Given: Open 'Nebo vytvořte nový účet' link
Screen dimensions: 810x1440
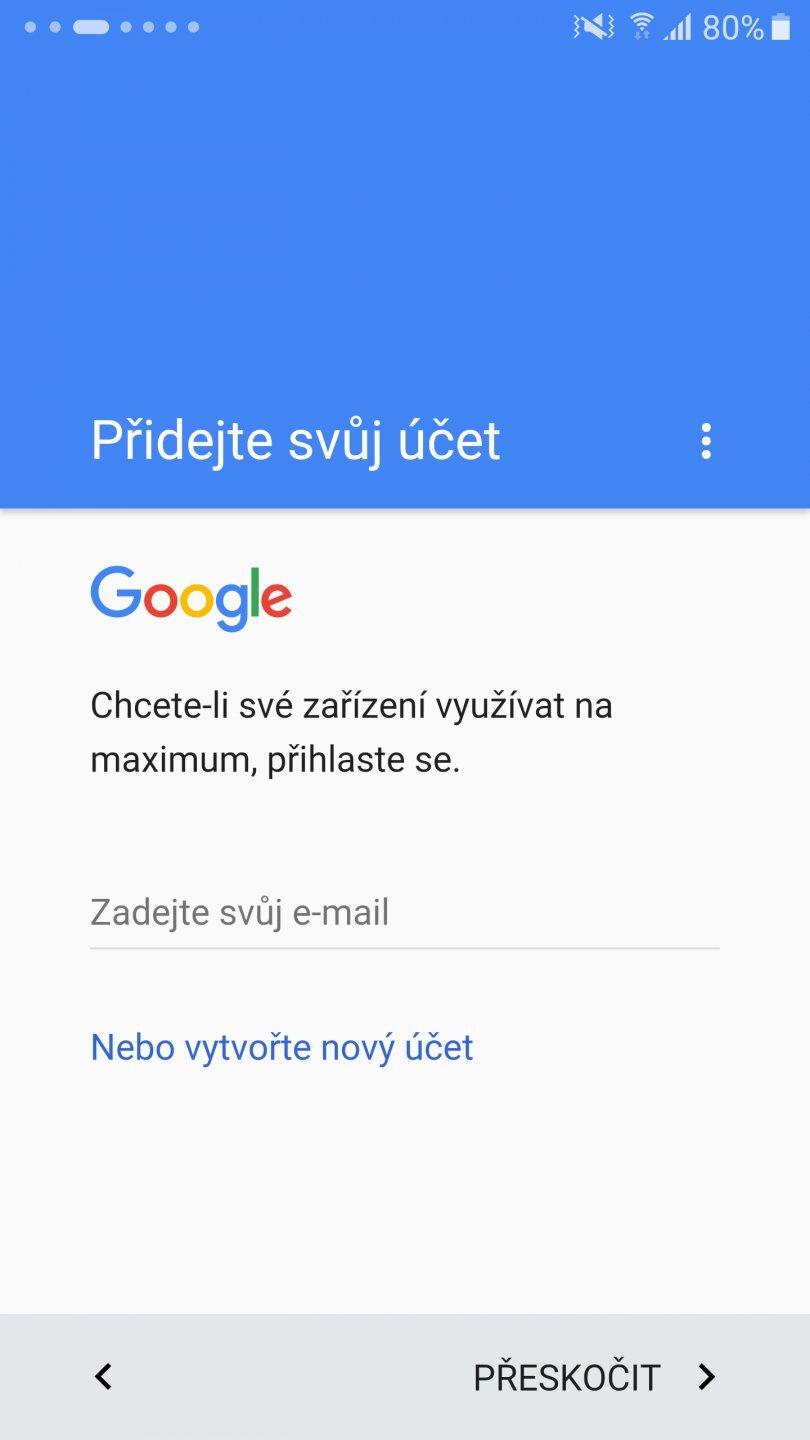Looking at the screenshot, I should (282, 1047).
